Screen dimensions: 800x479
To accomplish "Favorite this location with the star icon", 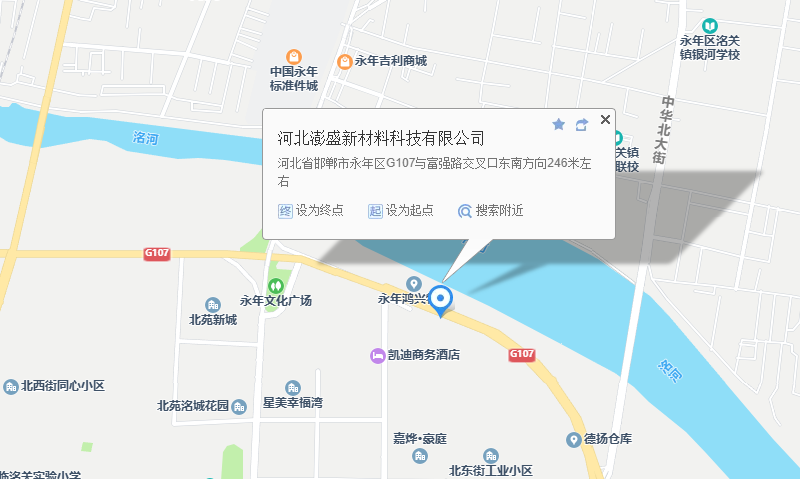I will pos(559,124).
